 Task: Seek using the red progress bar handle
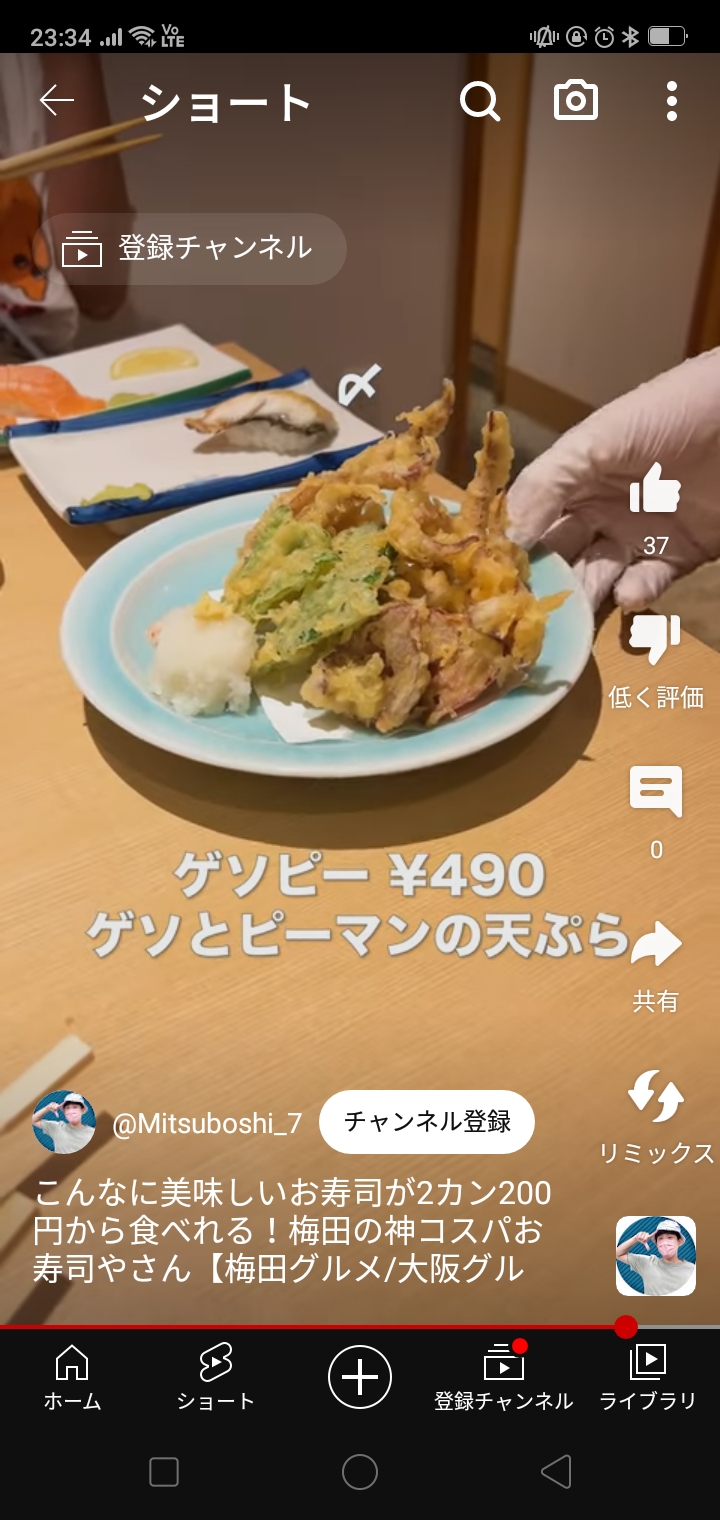[626, 1327]
